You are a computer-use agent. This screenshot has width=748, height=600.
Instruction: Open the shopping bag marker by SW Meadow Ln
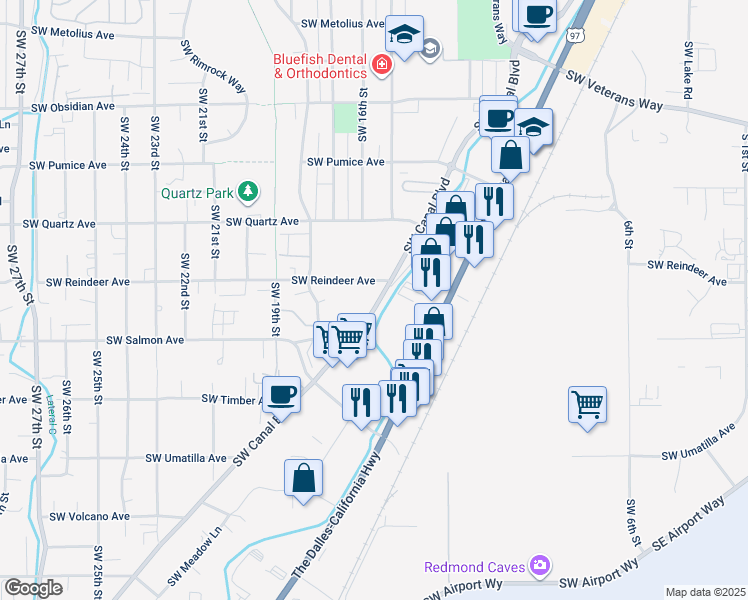(303, 480)
